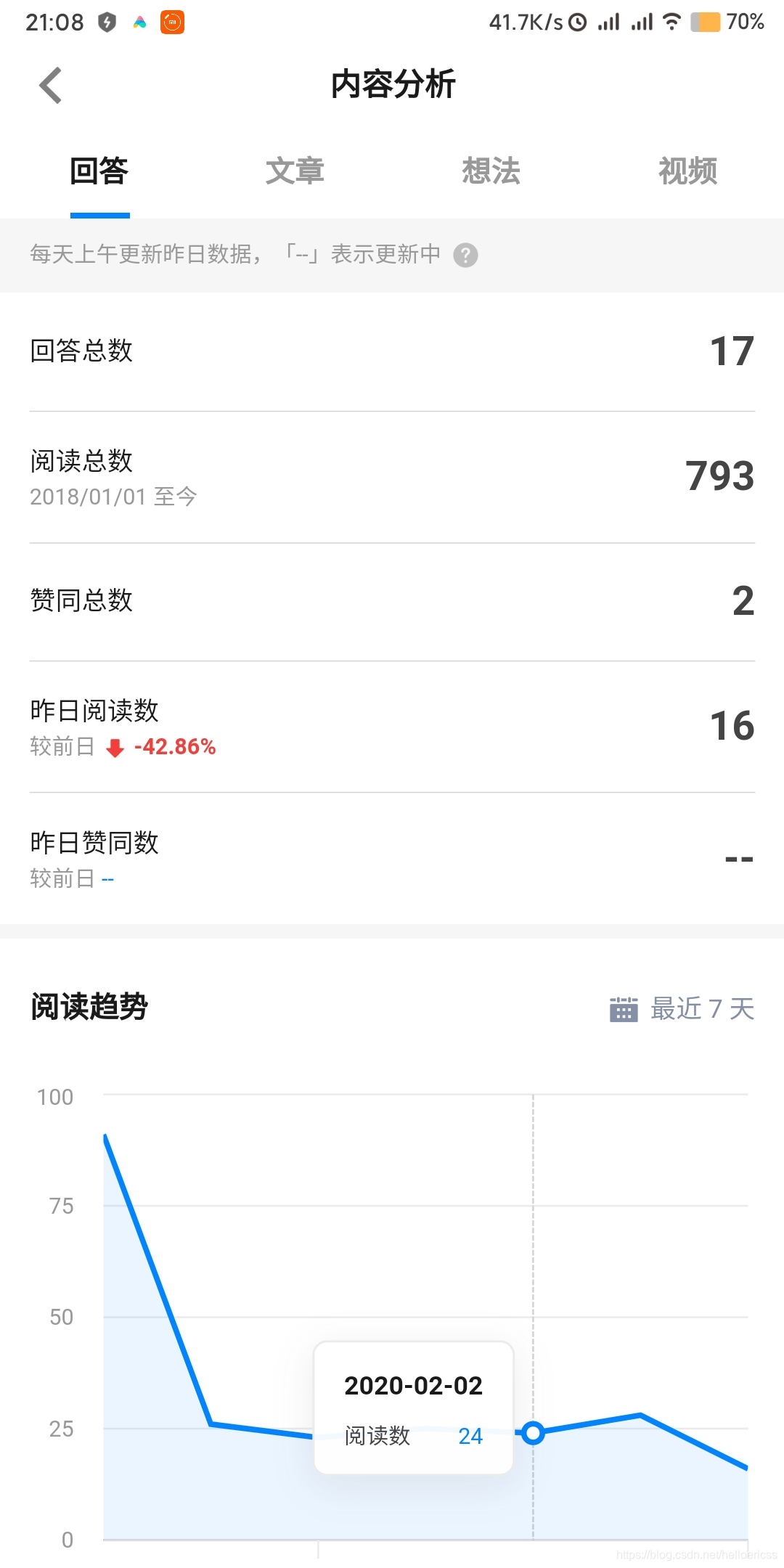784x1568 pixels.
Task: Open the 想法 tab
Action: (491, 171)
